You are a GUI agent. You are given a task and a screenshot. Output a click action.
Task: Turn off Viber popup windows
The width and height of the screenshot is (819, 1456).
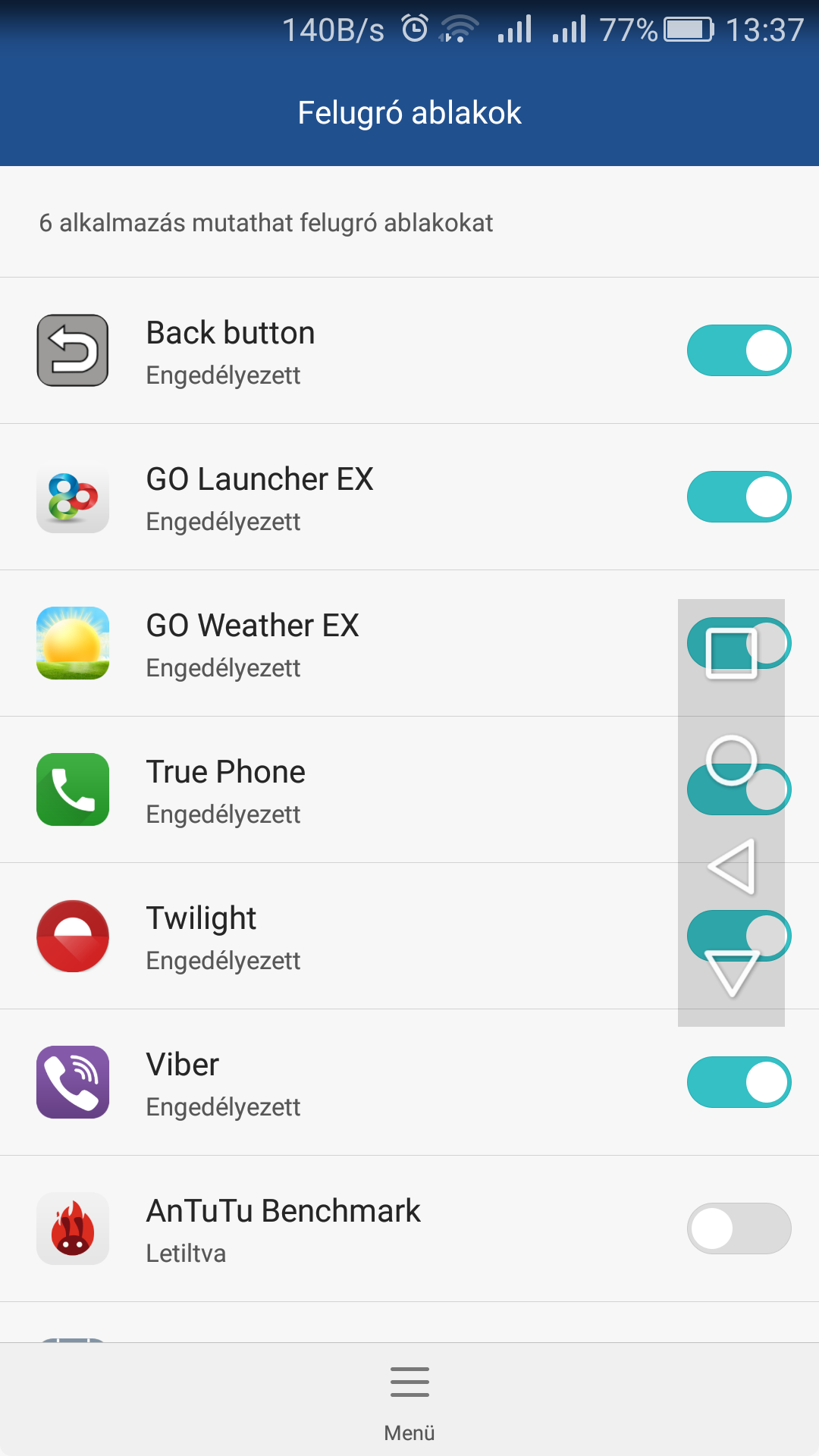click(x=739, y=1082)
